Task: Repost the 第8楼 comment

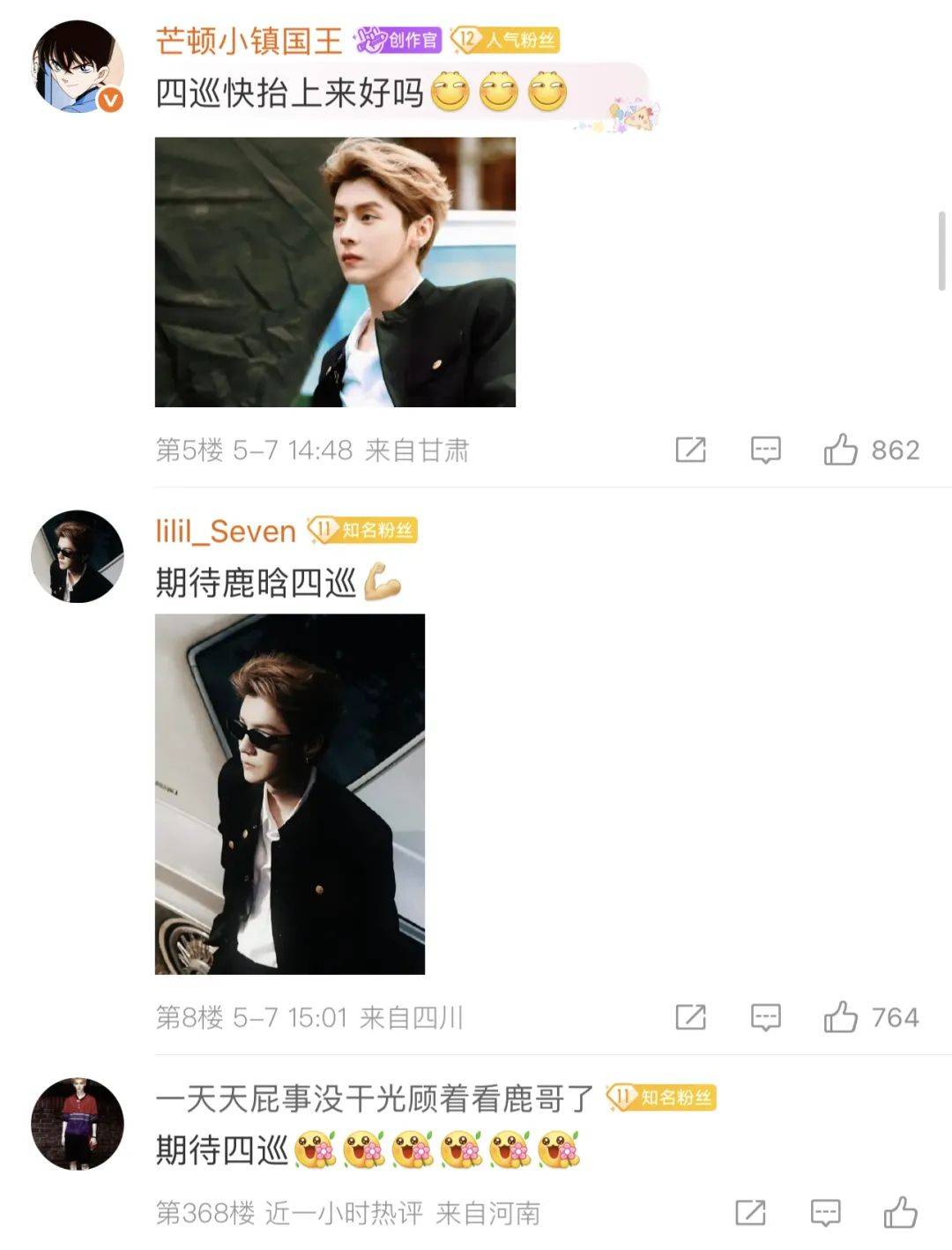Action: pyautogui.click(x=690, y=1017)
